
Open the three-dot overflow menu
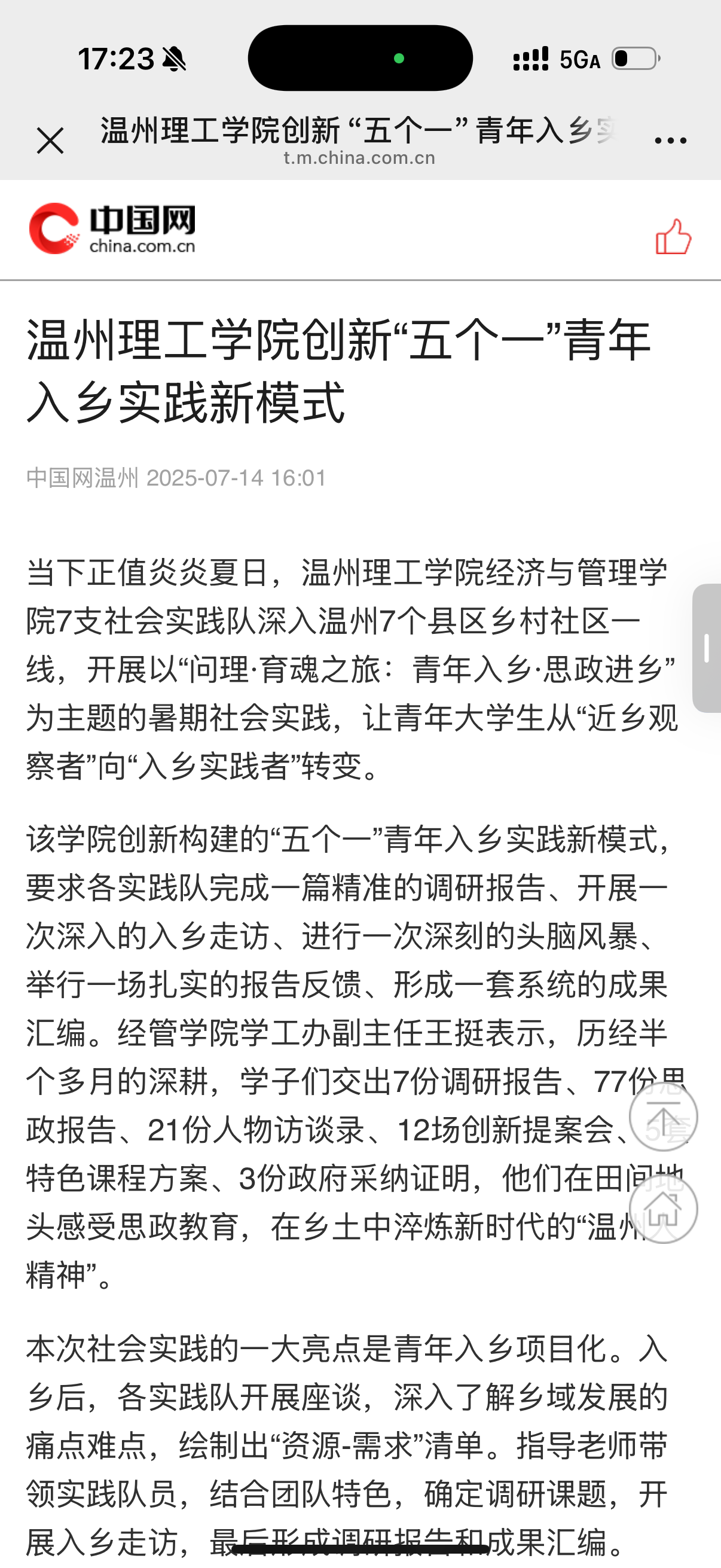670,141
